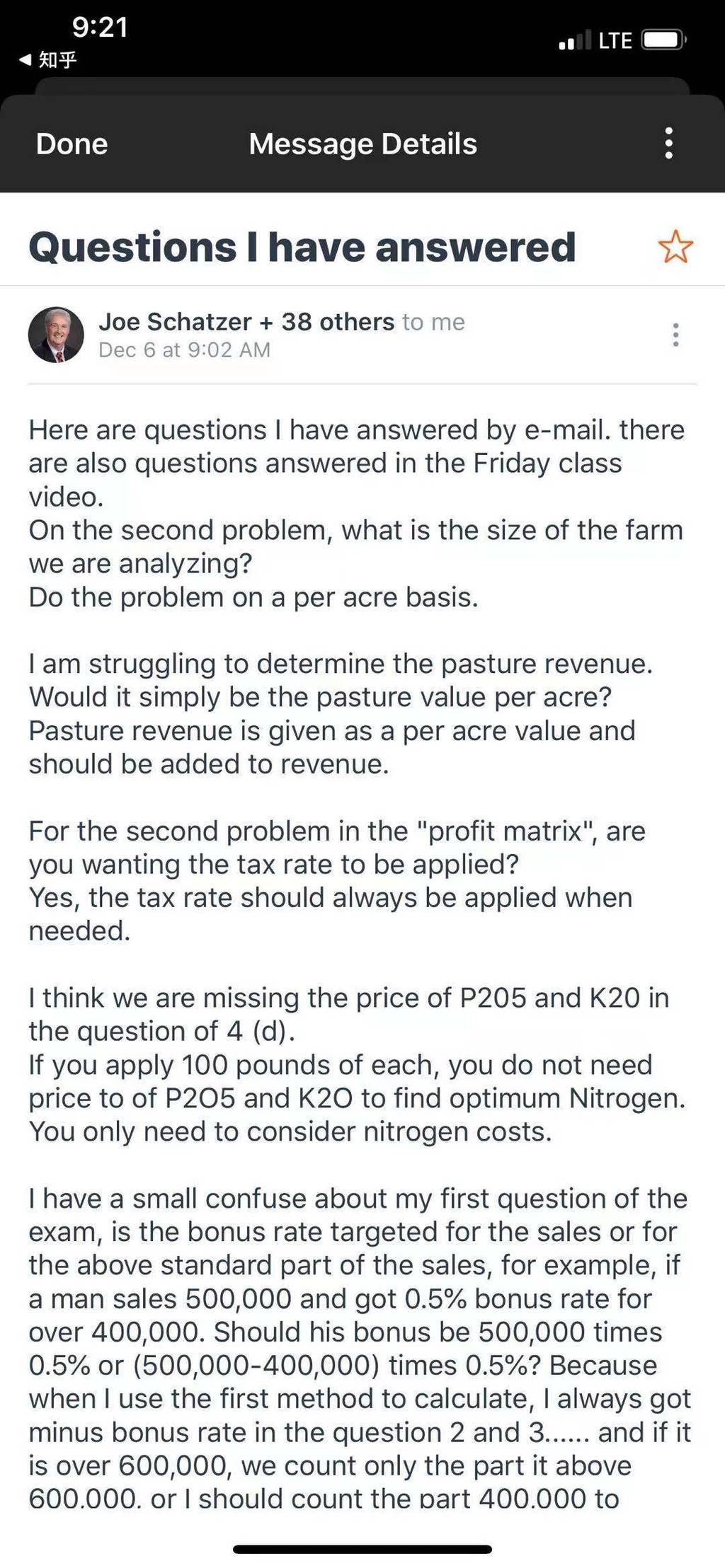Return to the previous app, 知乎
725x1568 pixels.
click(48, 59)
